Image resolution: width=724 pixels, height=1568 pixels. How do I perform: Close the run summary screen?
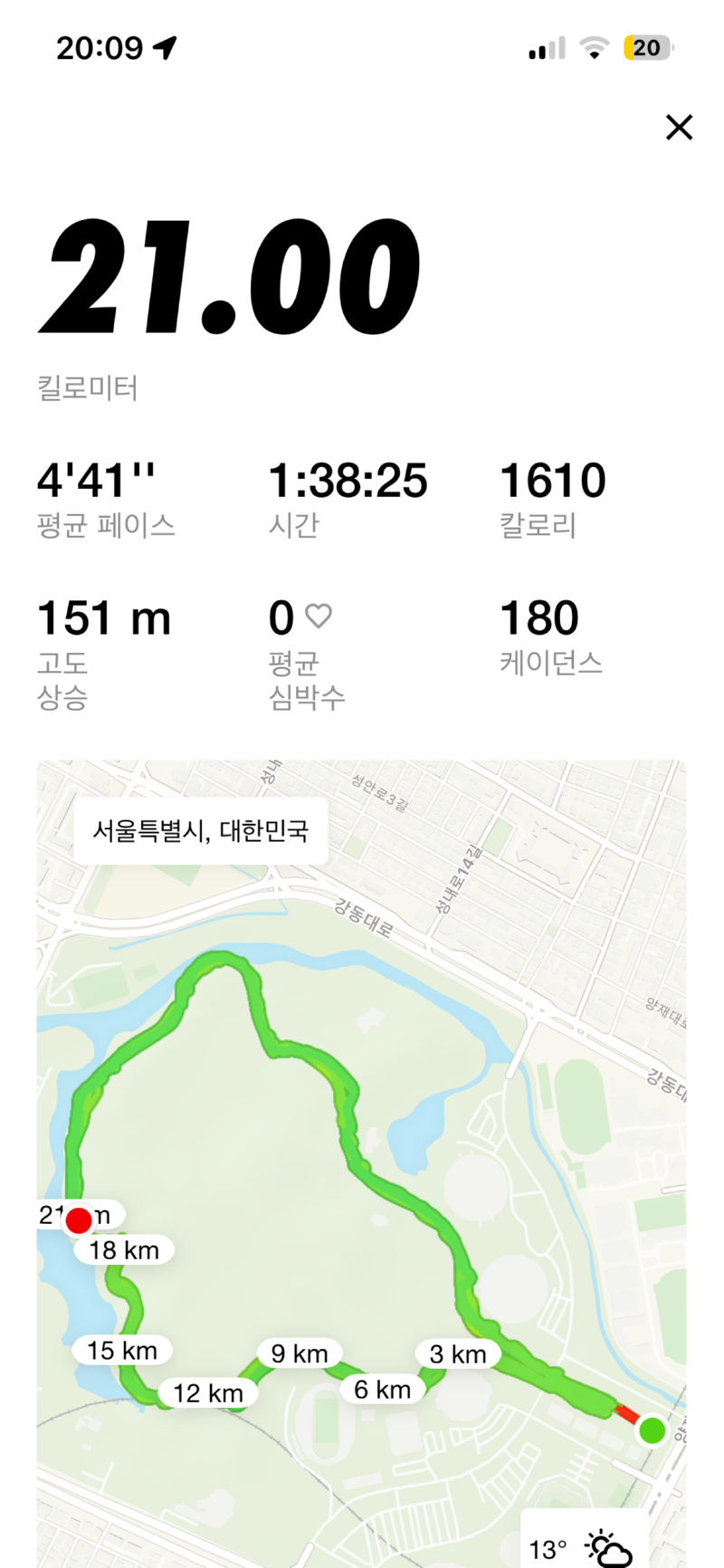(679, 128)
